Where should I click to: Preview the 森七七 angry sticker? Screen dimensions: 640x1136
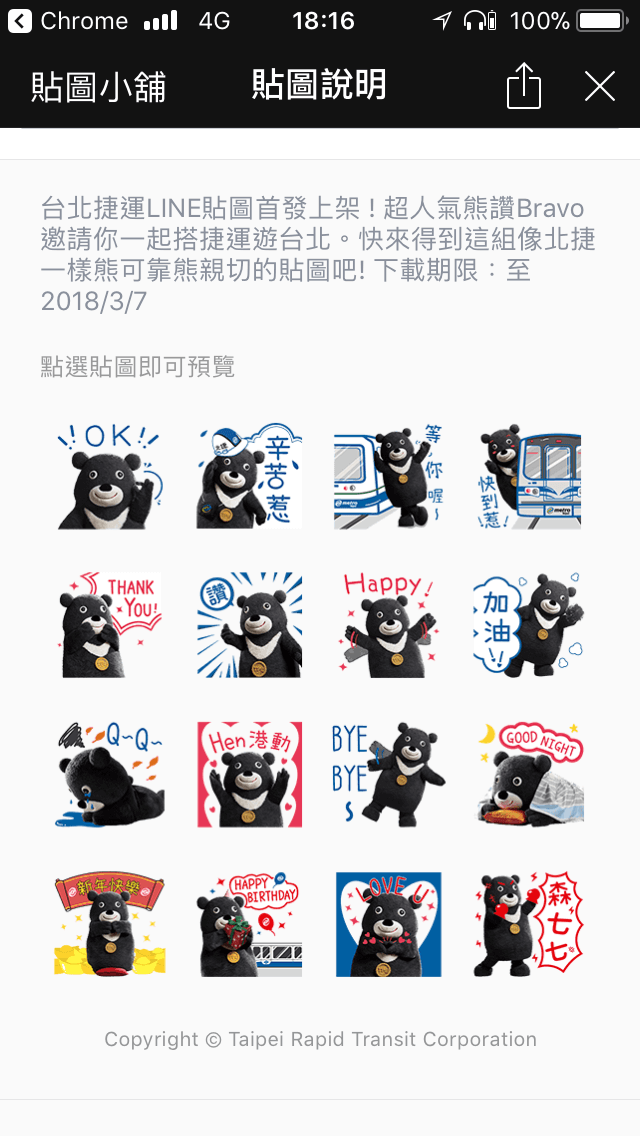click(x=527, y=923)
